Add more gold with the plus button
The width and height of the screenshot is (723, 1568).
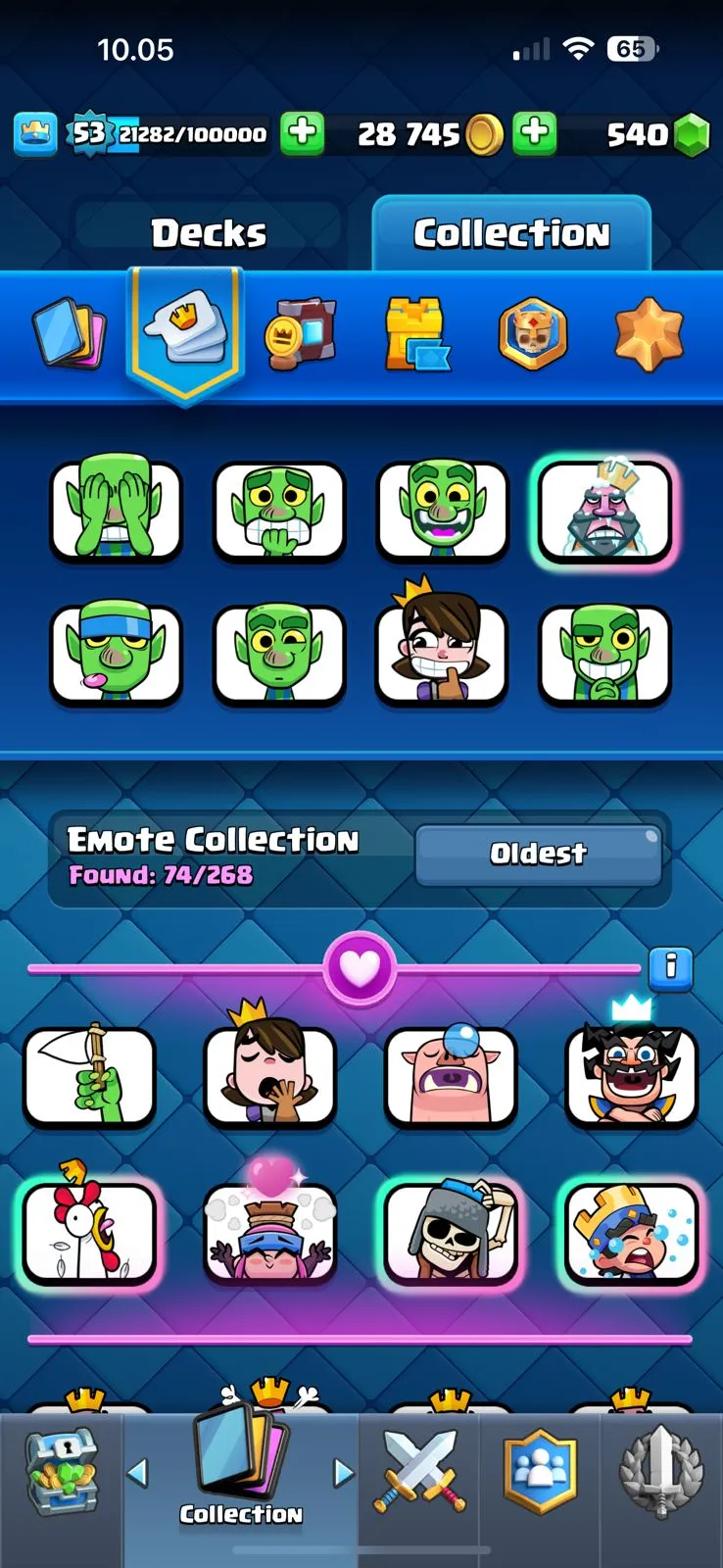tap(535, 133)
